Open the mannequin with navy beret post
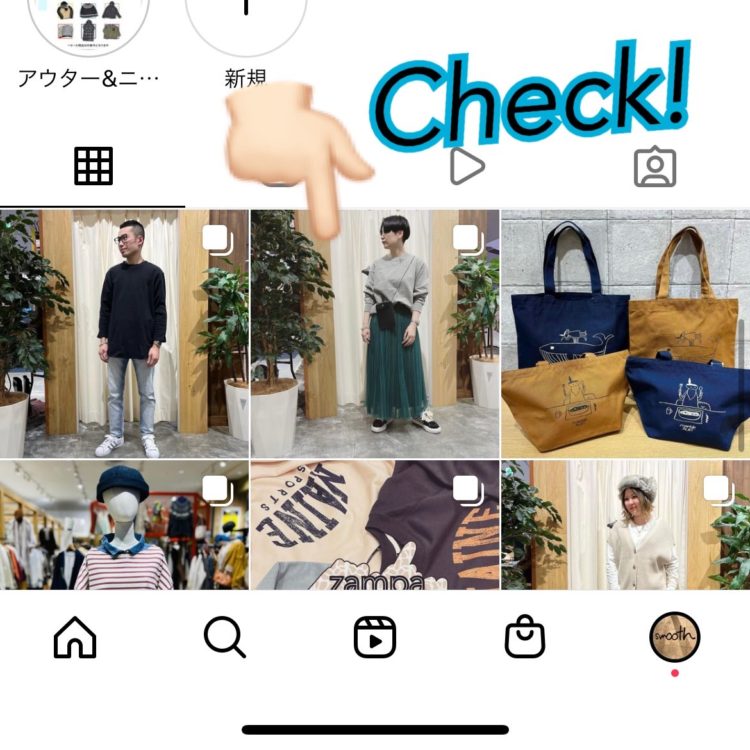The width and height of the screenshot is (750, 750). (124, 525)
